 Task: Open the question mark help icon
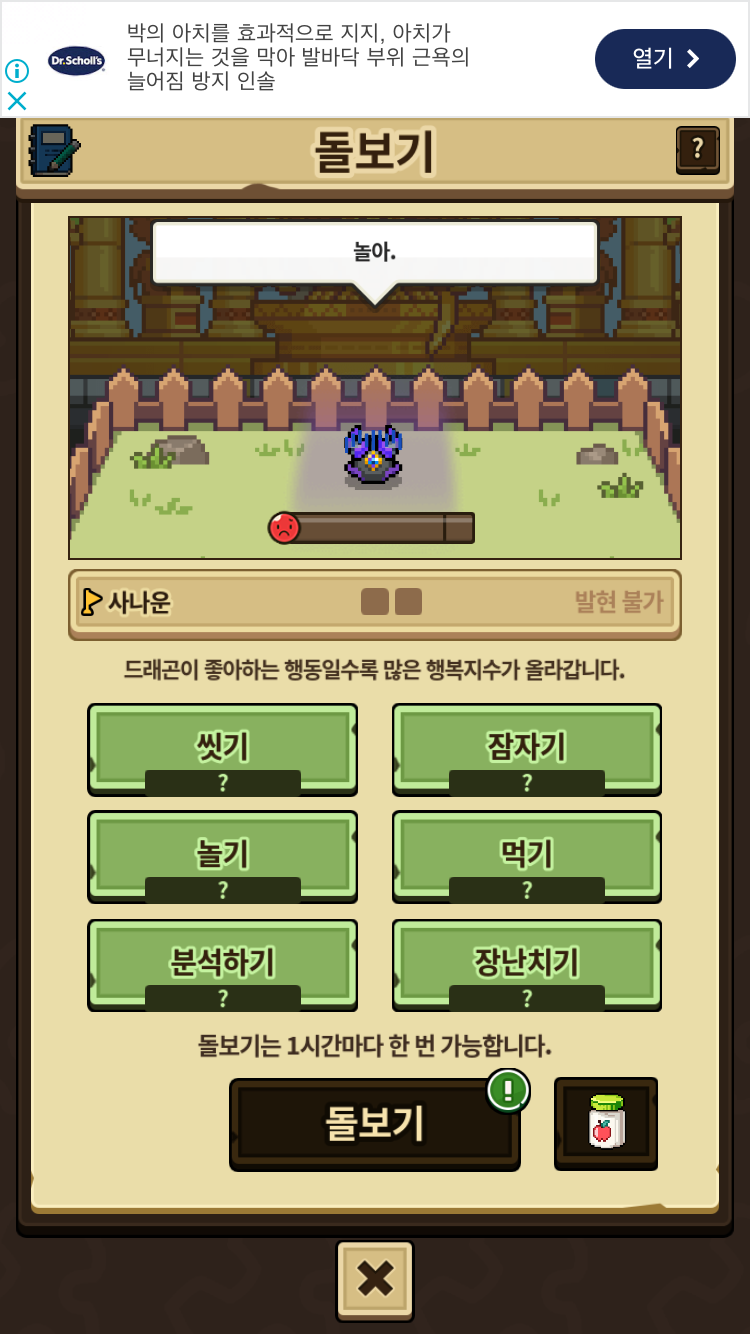[697, 150]
